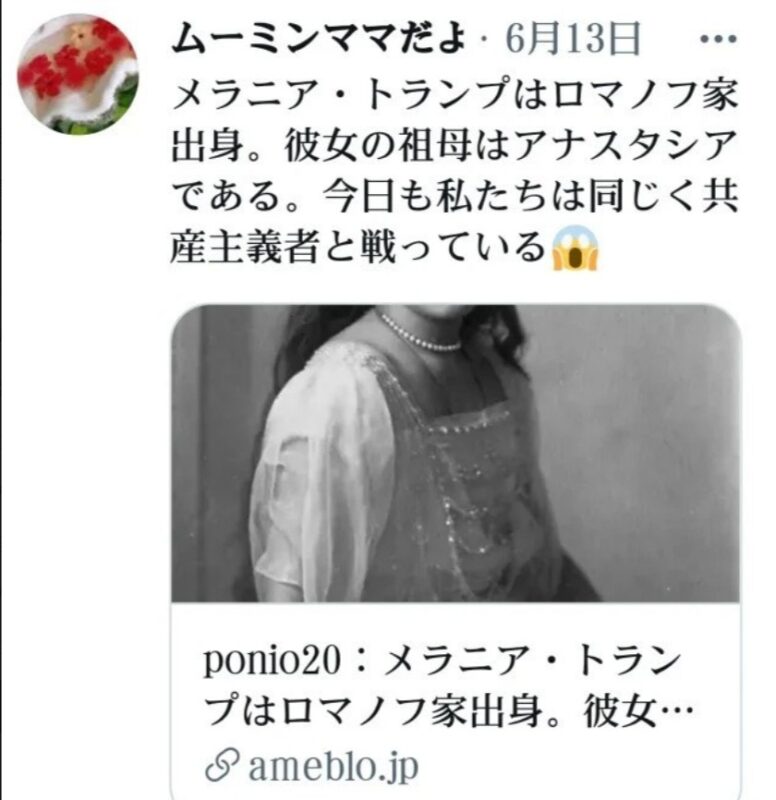Open the ameblo.jp link preview card

pos(456,550)
